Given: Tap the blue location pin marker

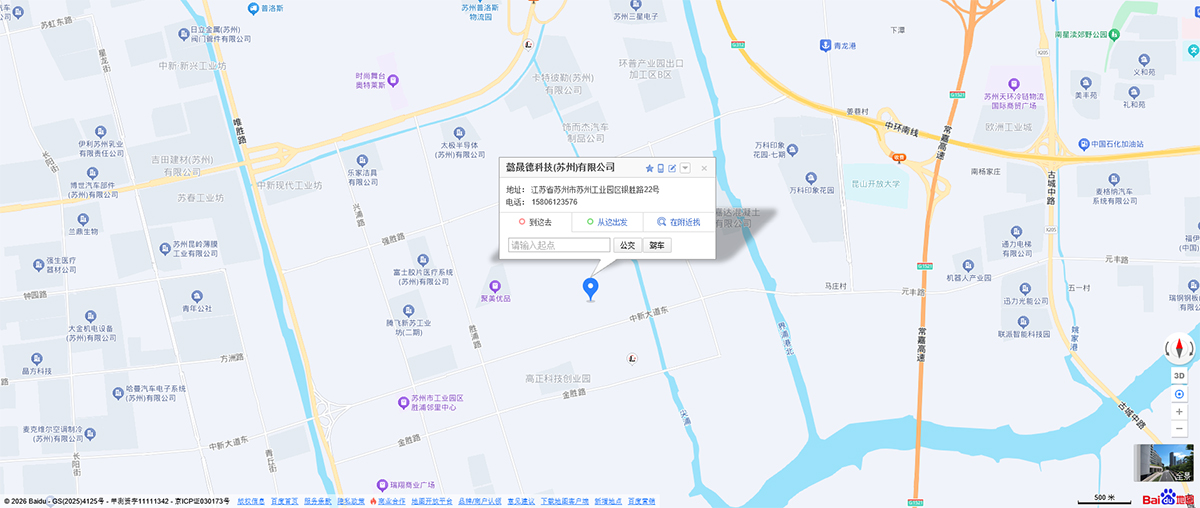Looking at the screenshot, I should pos(591,288).
